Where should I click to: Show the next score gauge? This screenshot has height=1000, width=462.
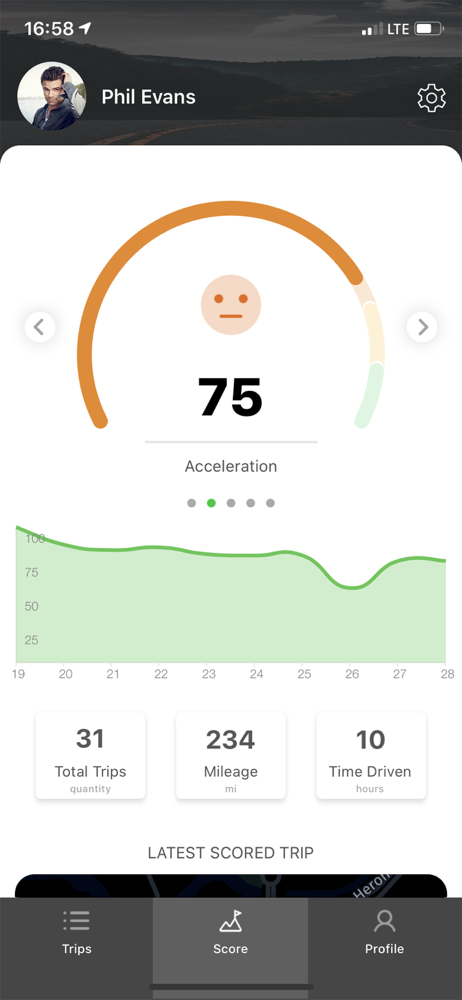422,327
